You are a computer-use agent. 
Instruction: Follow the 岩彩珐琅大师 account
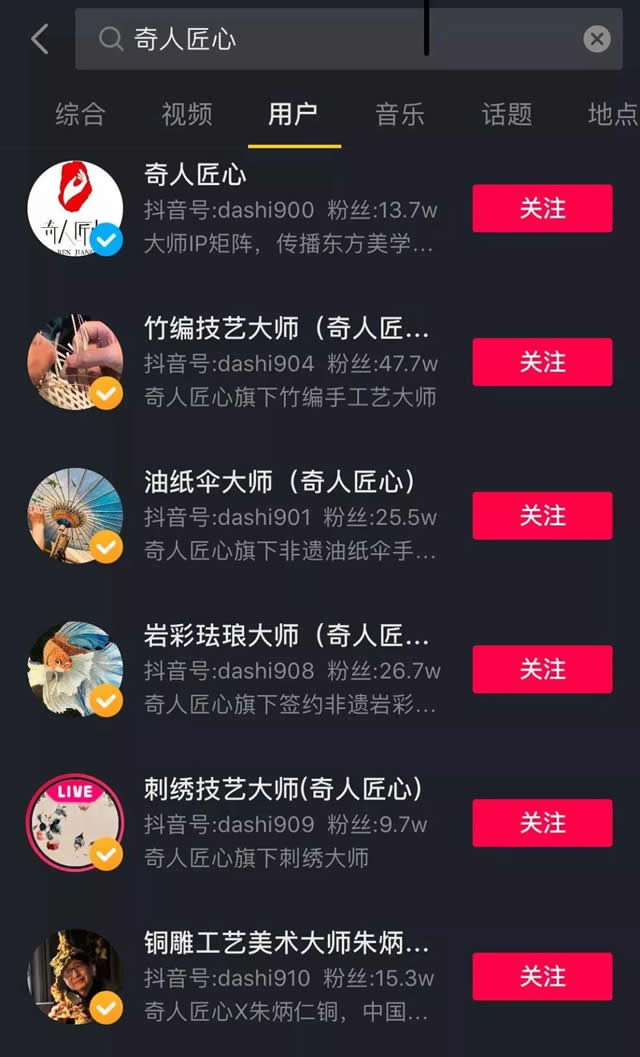pos(542,669)
